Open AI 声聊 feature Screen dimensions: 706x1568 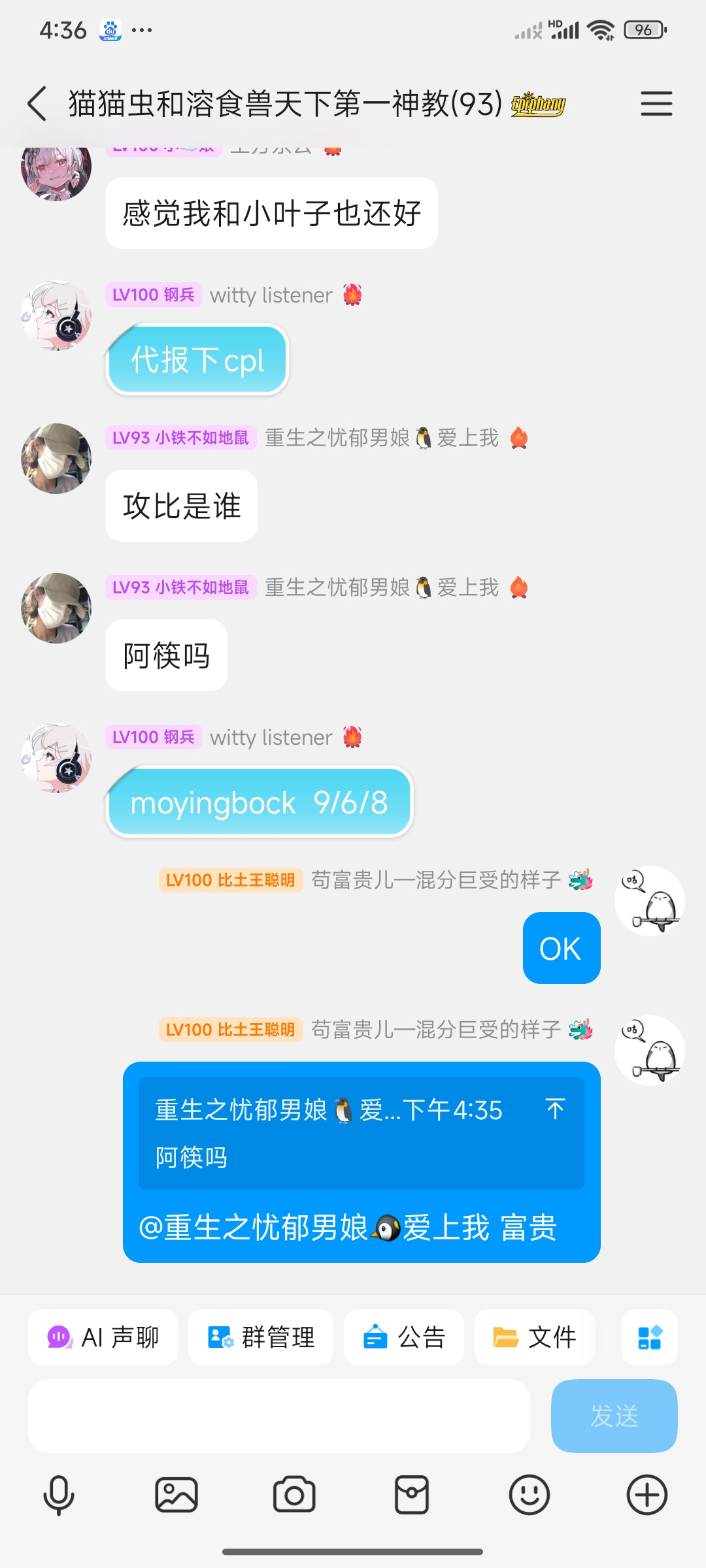[x=103, y=1337]
